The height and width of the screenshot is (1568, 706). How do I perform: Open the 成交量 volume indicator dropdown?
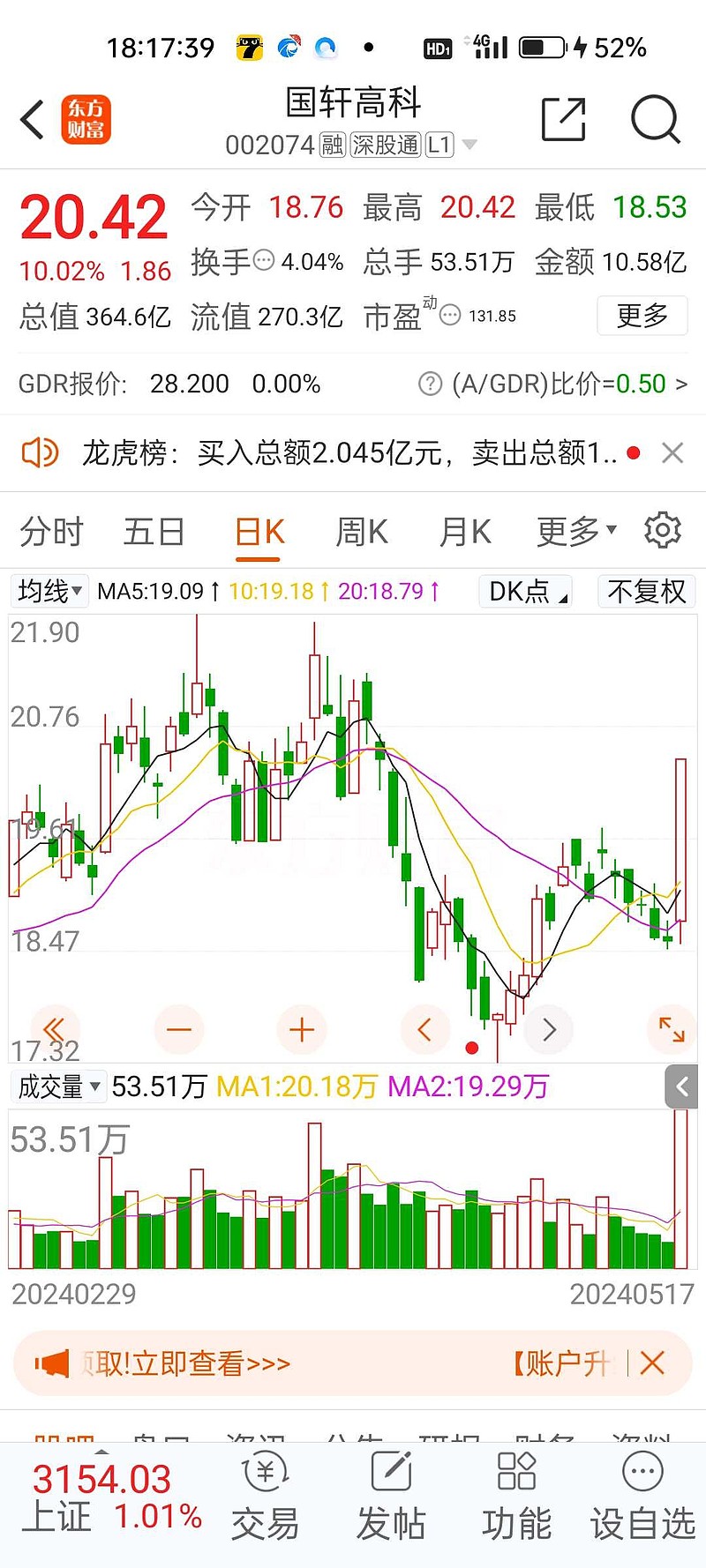(58, 1086)
